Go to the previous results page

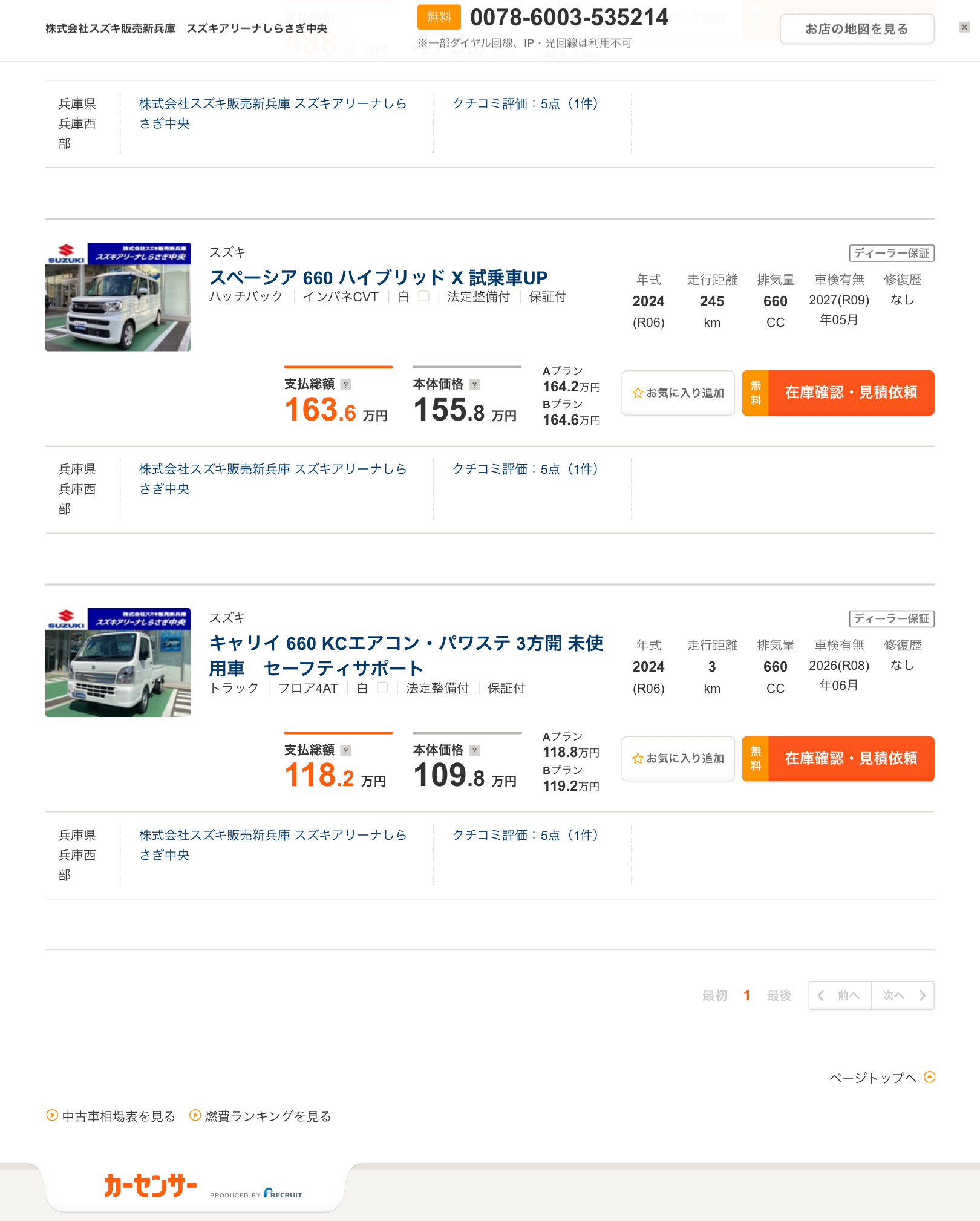[x=840, y=995]
